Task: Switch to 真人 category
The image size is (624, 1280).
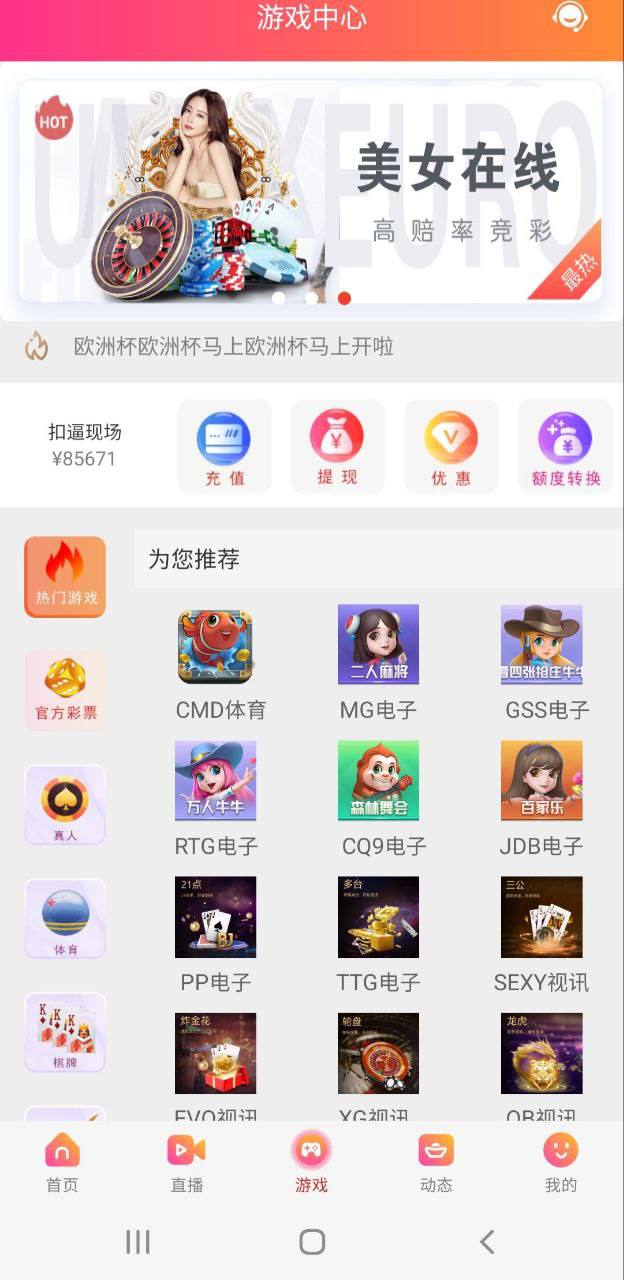Action: click(x=65, y=805)
